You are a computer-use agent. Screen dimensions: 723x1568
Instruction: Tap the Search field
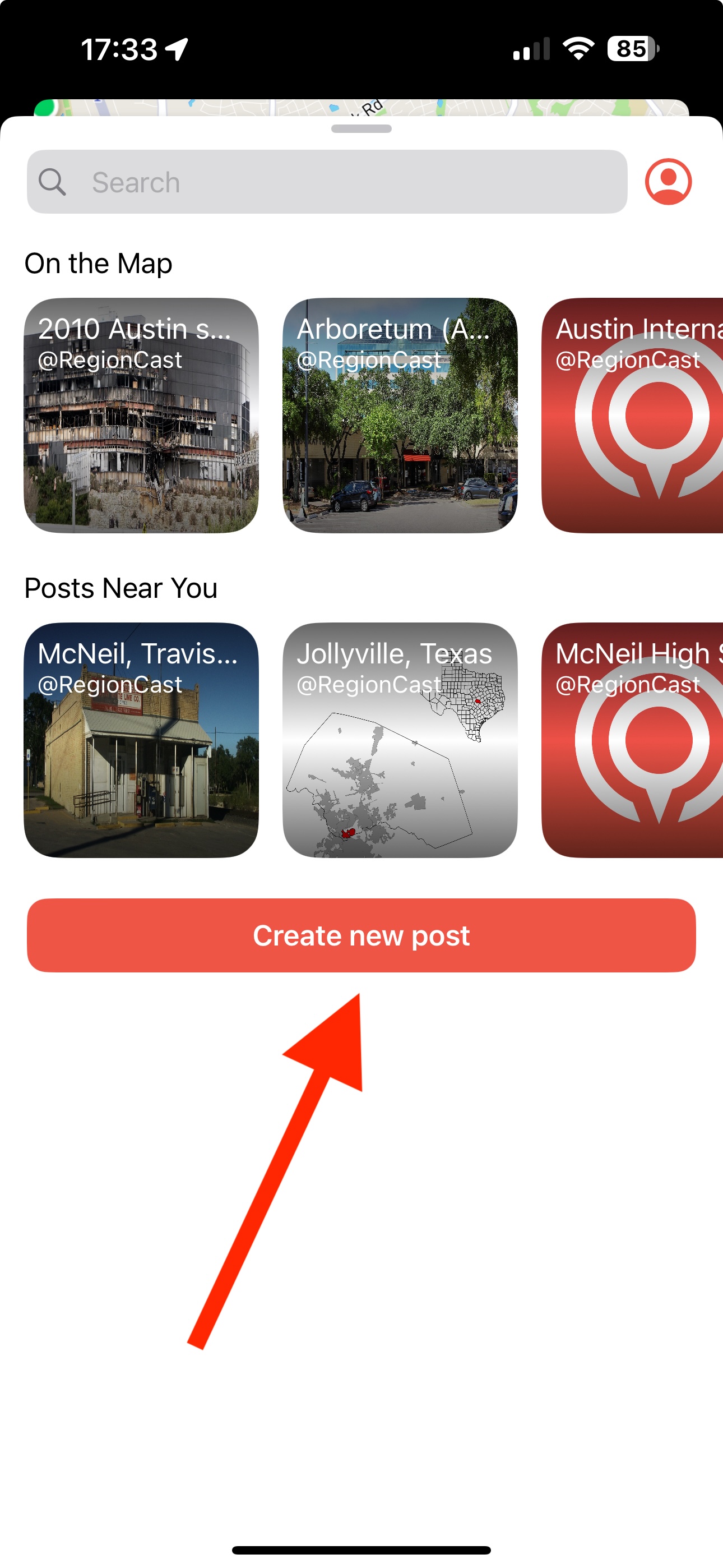pos(327,182)
